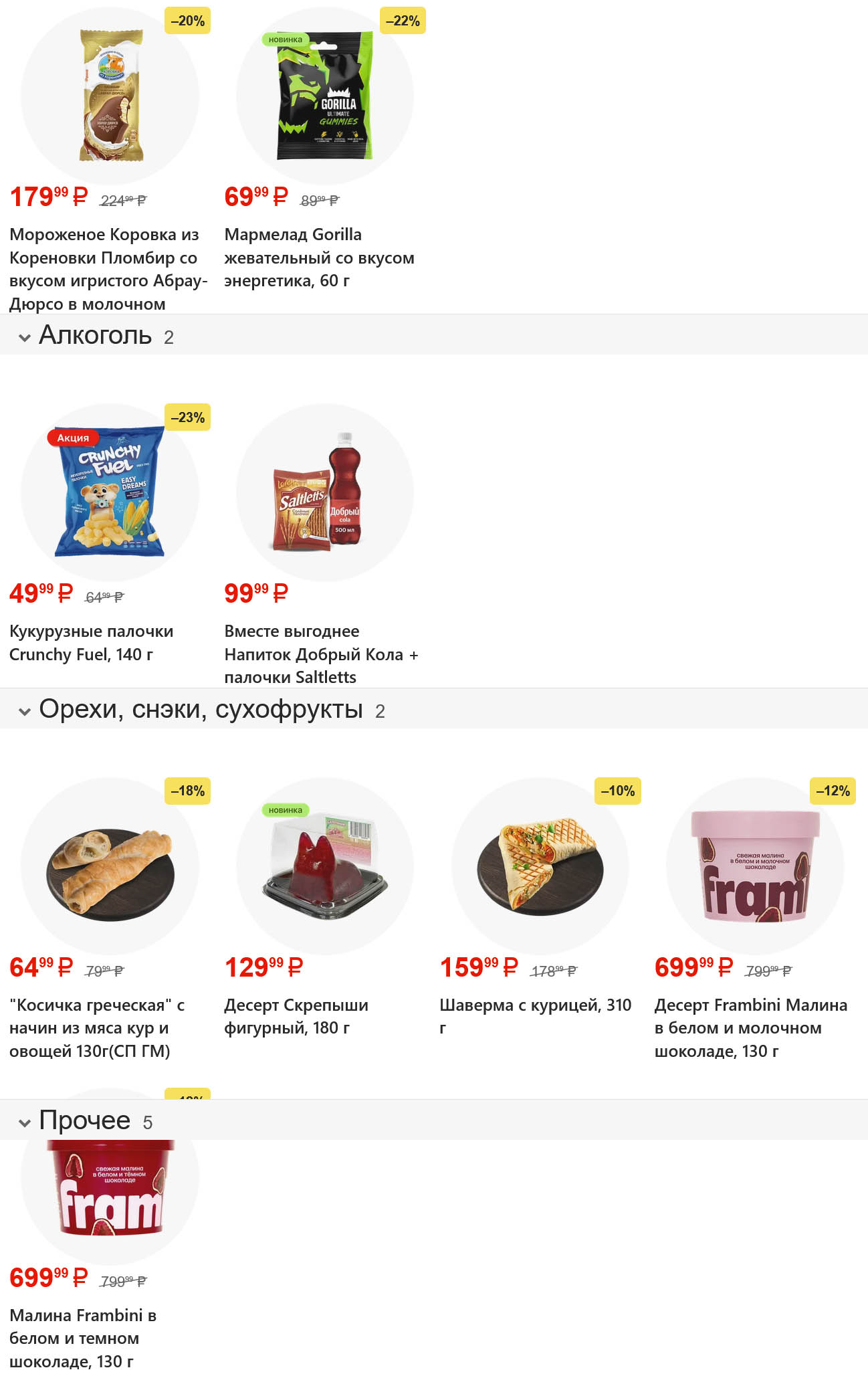Open Малина Frambini в белом и темном шоколаде
Image resolution: width=868 pixels, height=1378 pixels.
pyautogui.click(x=110, y=1197)
